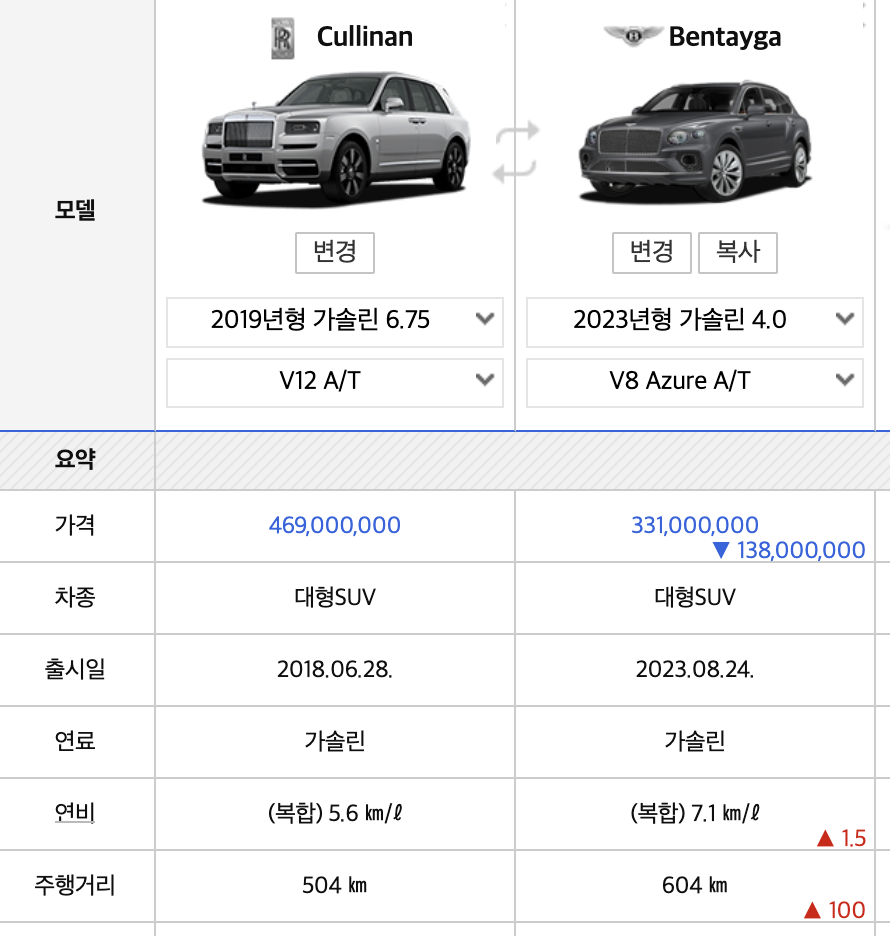890x936 pixels.
Task: Click the red up-arrow next to 100 km
Action: tap(812, 910)
